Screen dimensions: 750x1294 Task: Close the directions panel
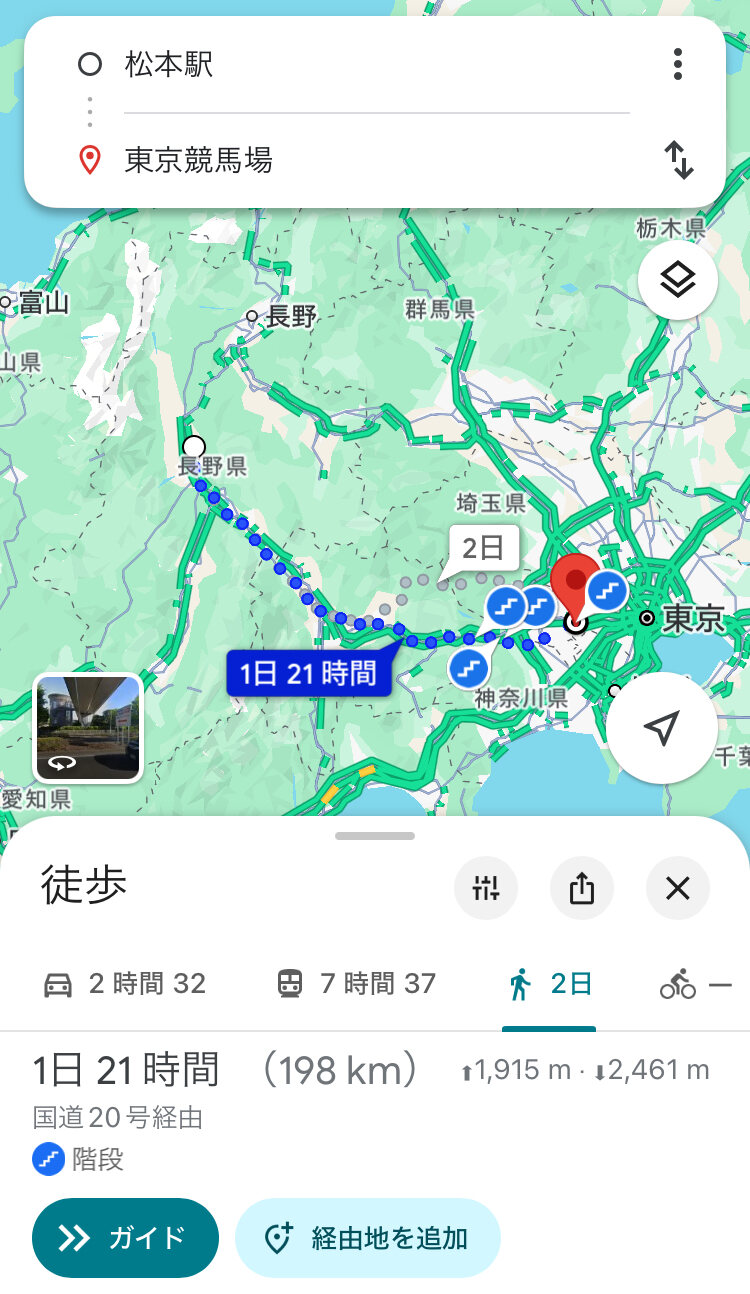point(678,888)
